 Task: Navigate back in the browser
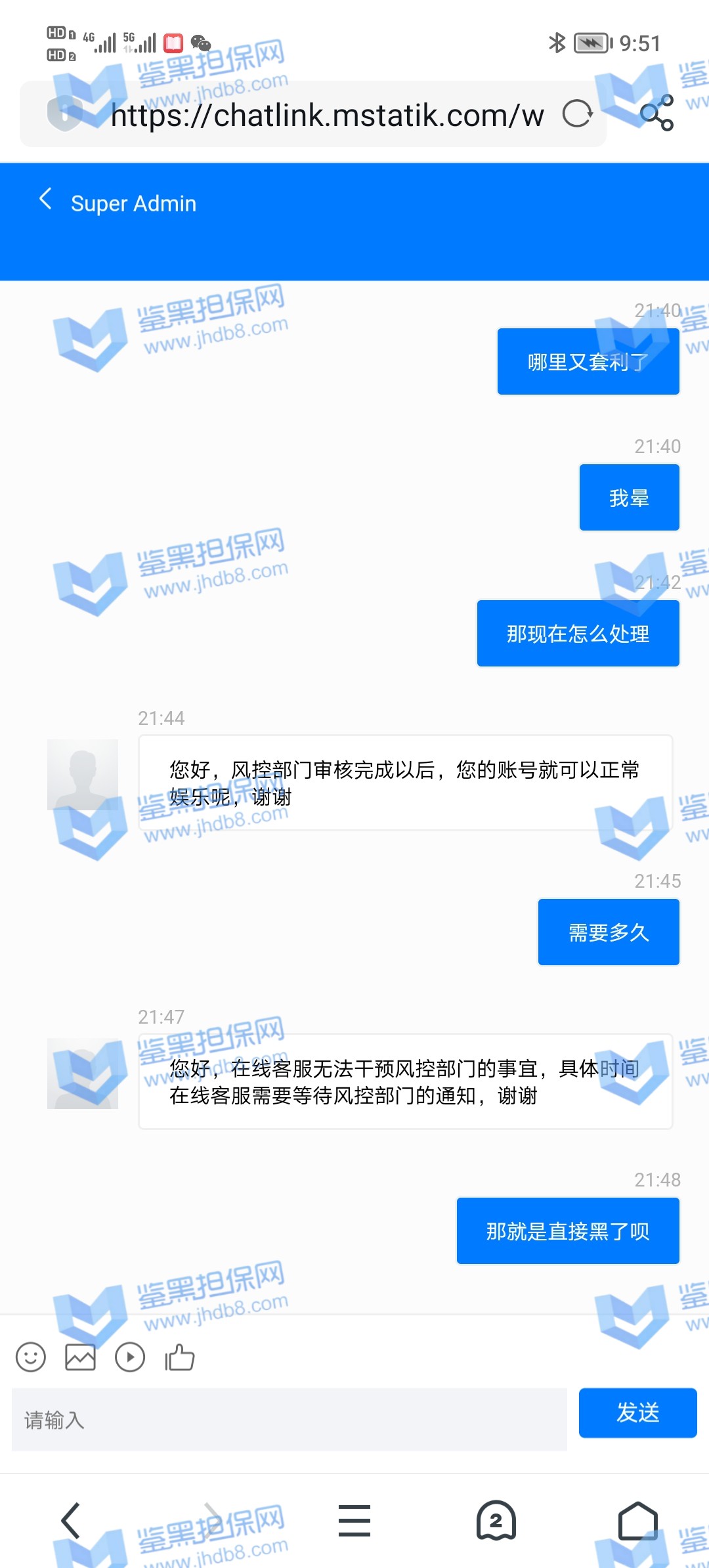pos(71,1521)
